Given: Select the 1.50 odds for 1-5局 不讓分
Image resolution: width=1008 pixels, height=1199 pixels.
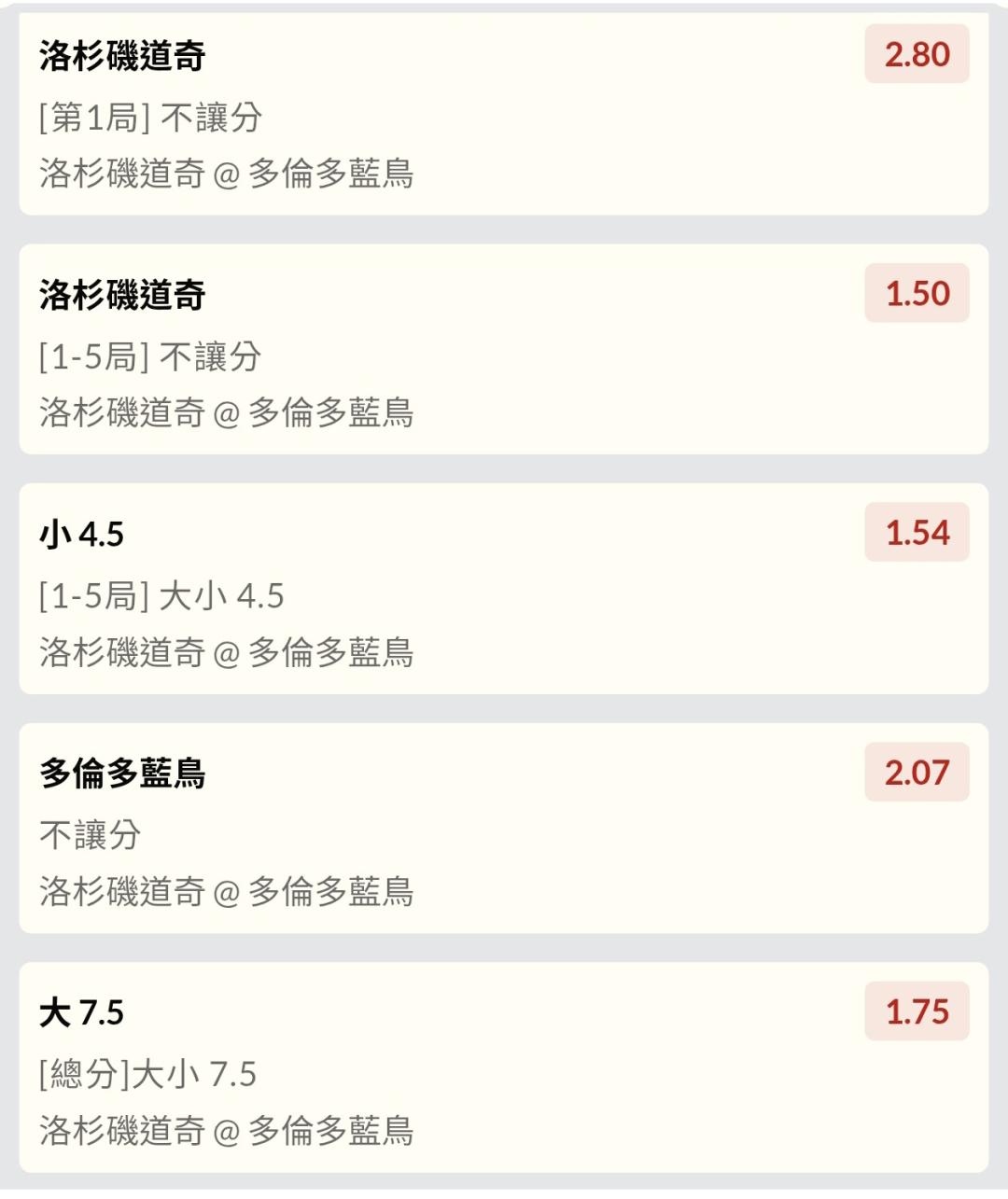Looking at the screenshot, I should (917, 293).
